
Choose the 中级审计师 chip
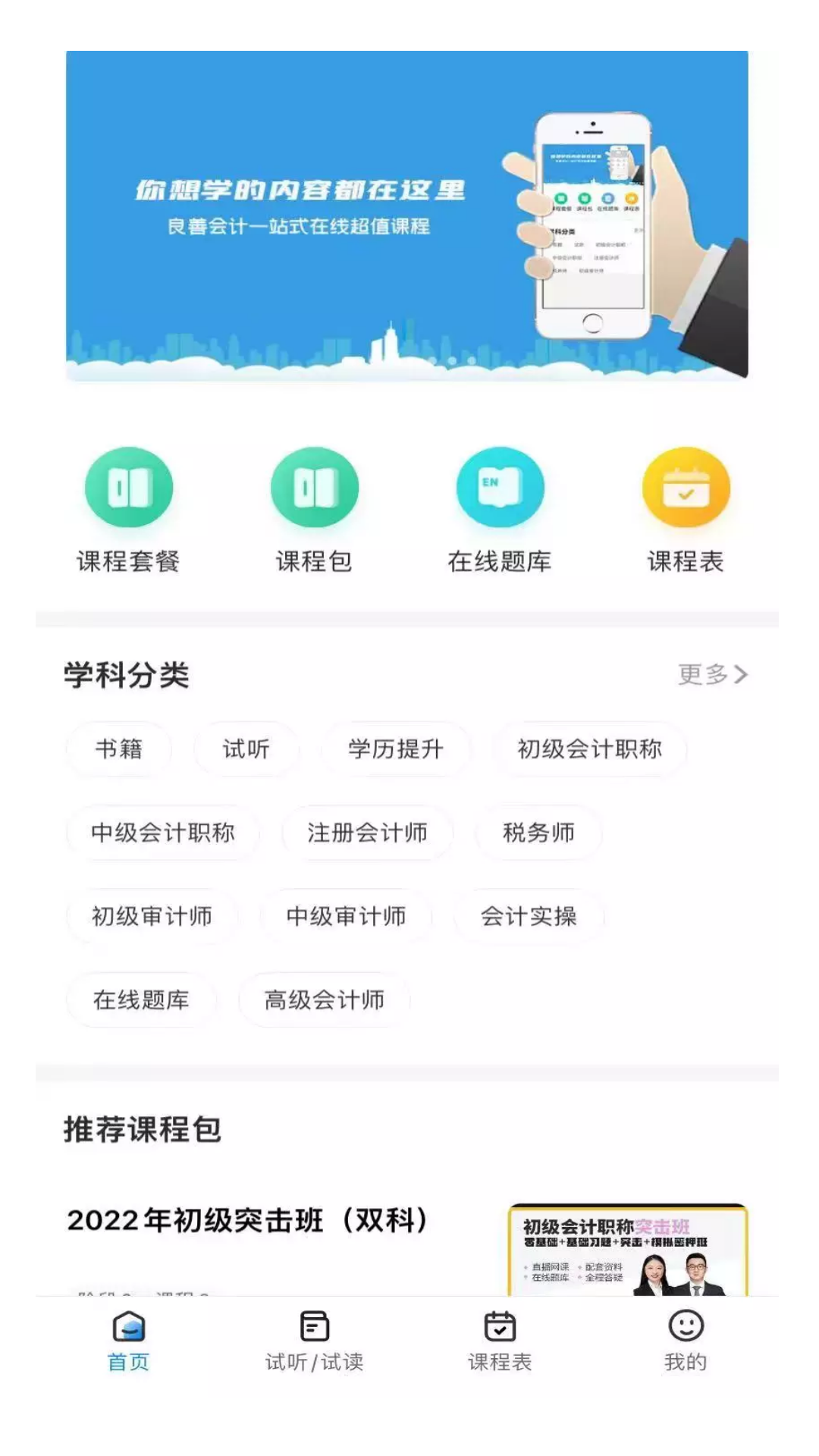pyautogui.click(x=347, y=916)
